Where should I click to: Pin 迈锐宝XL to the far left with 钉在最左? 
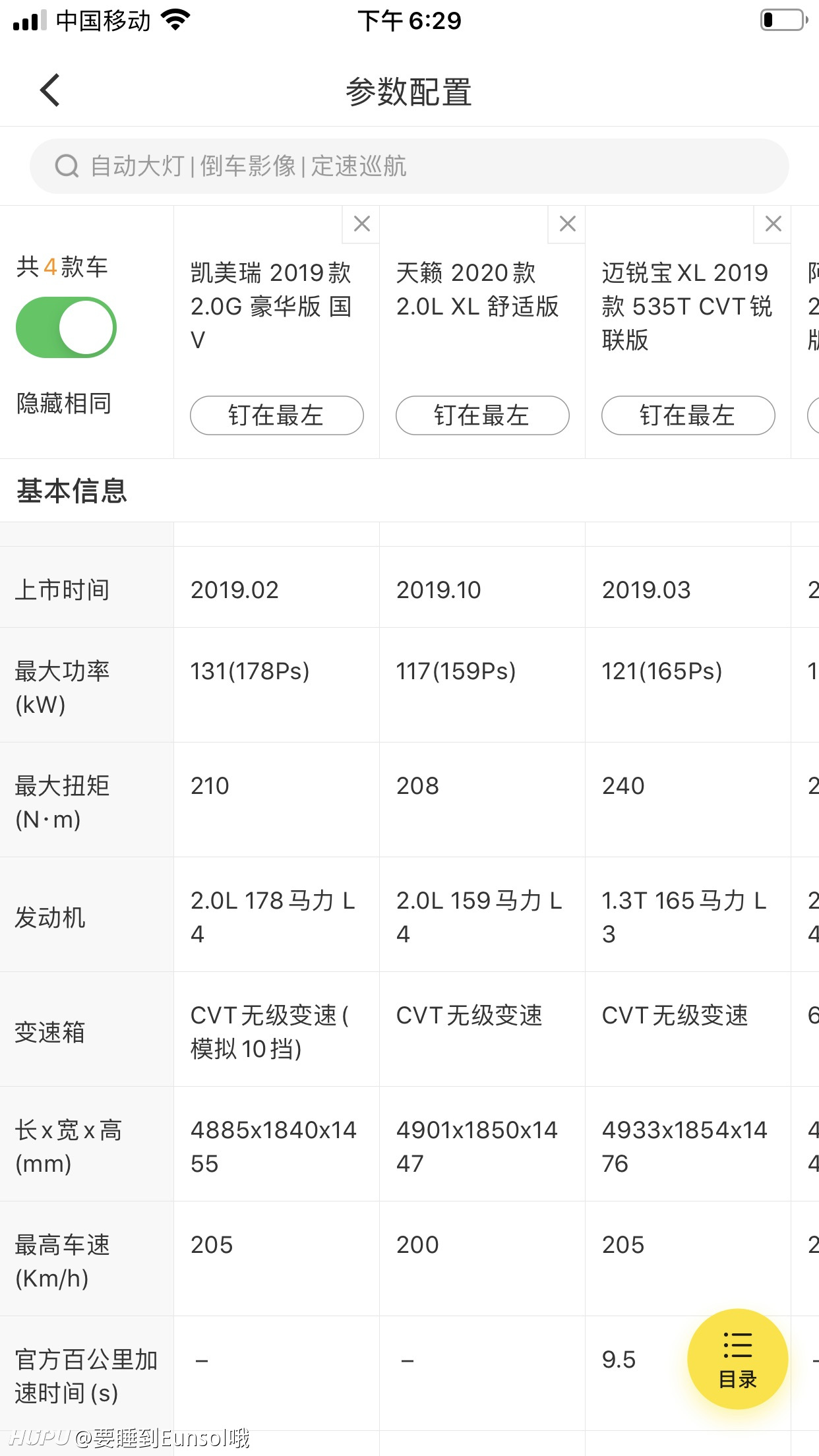pos(688,415)
